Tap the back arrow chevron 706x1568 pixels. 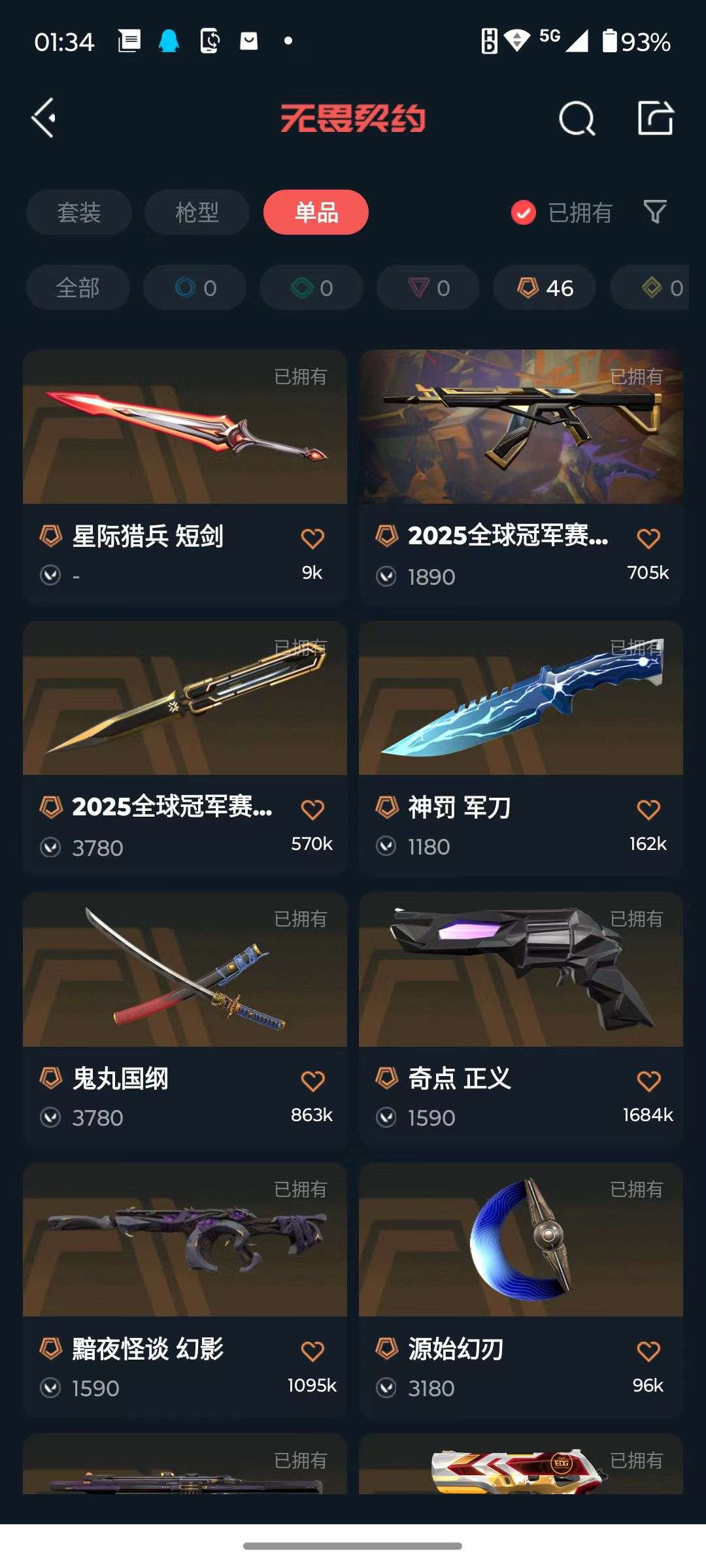point(43,118)
